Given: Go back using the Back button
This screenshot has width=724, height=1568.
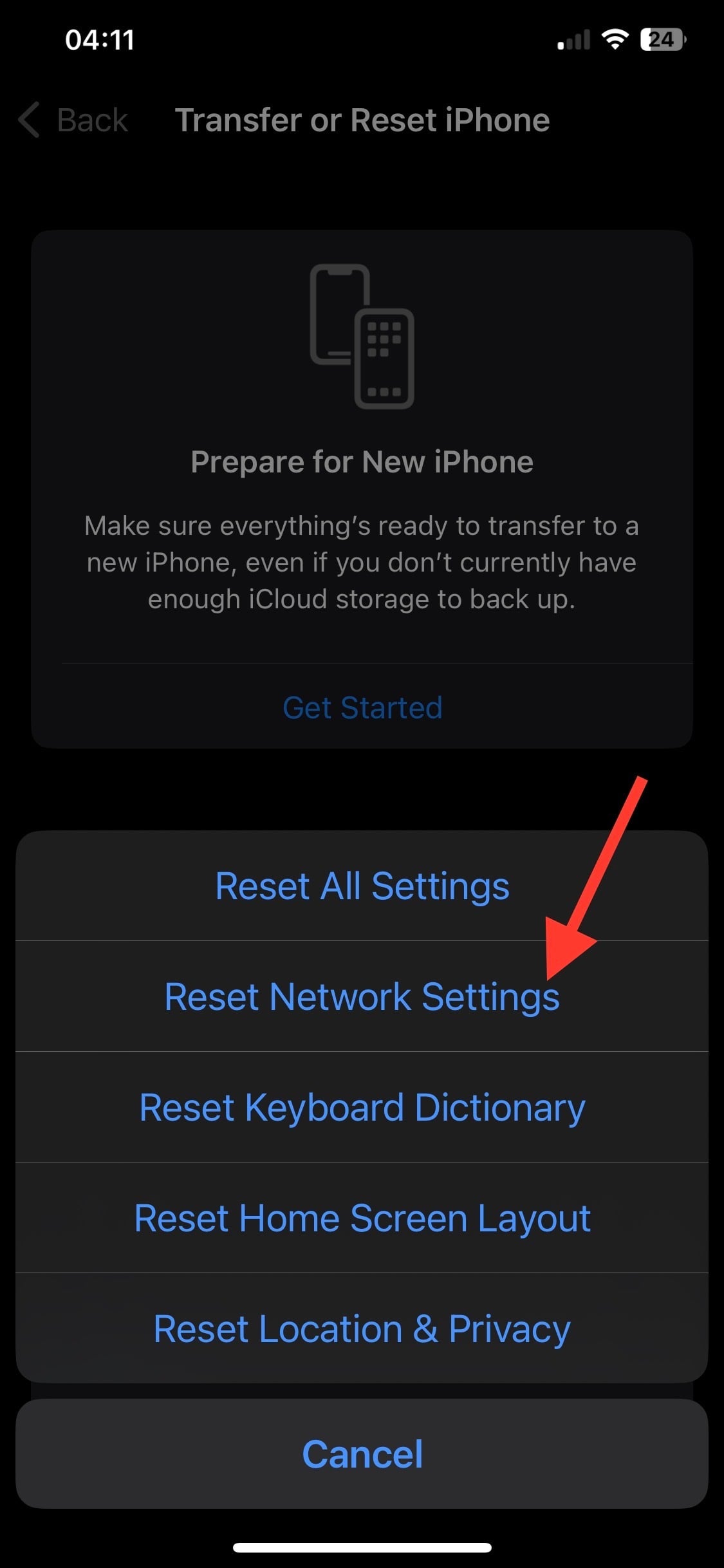Looking at the screenshot, I should [74, 120].
